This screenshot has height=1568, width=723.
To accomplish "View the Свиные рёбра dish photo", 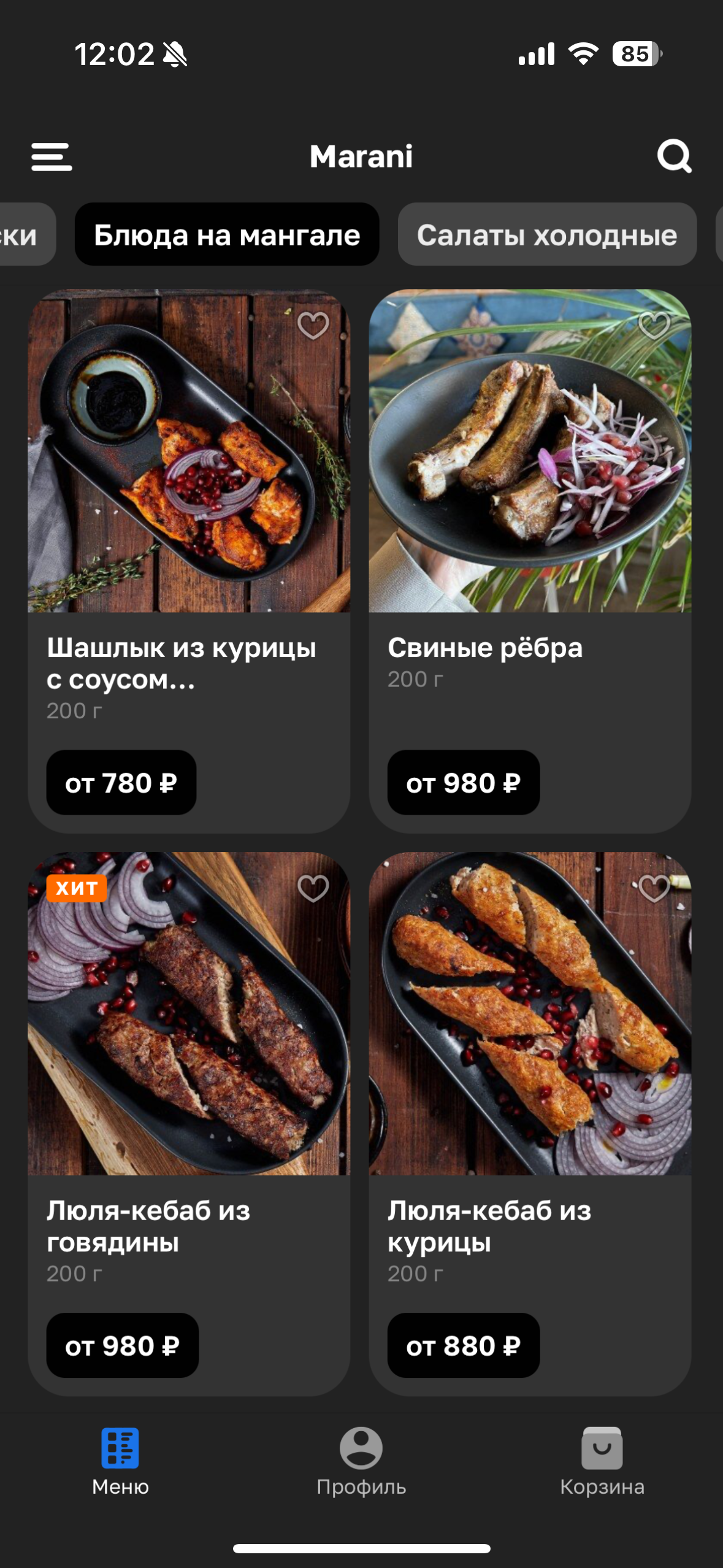I will tap(530, 466).
